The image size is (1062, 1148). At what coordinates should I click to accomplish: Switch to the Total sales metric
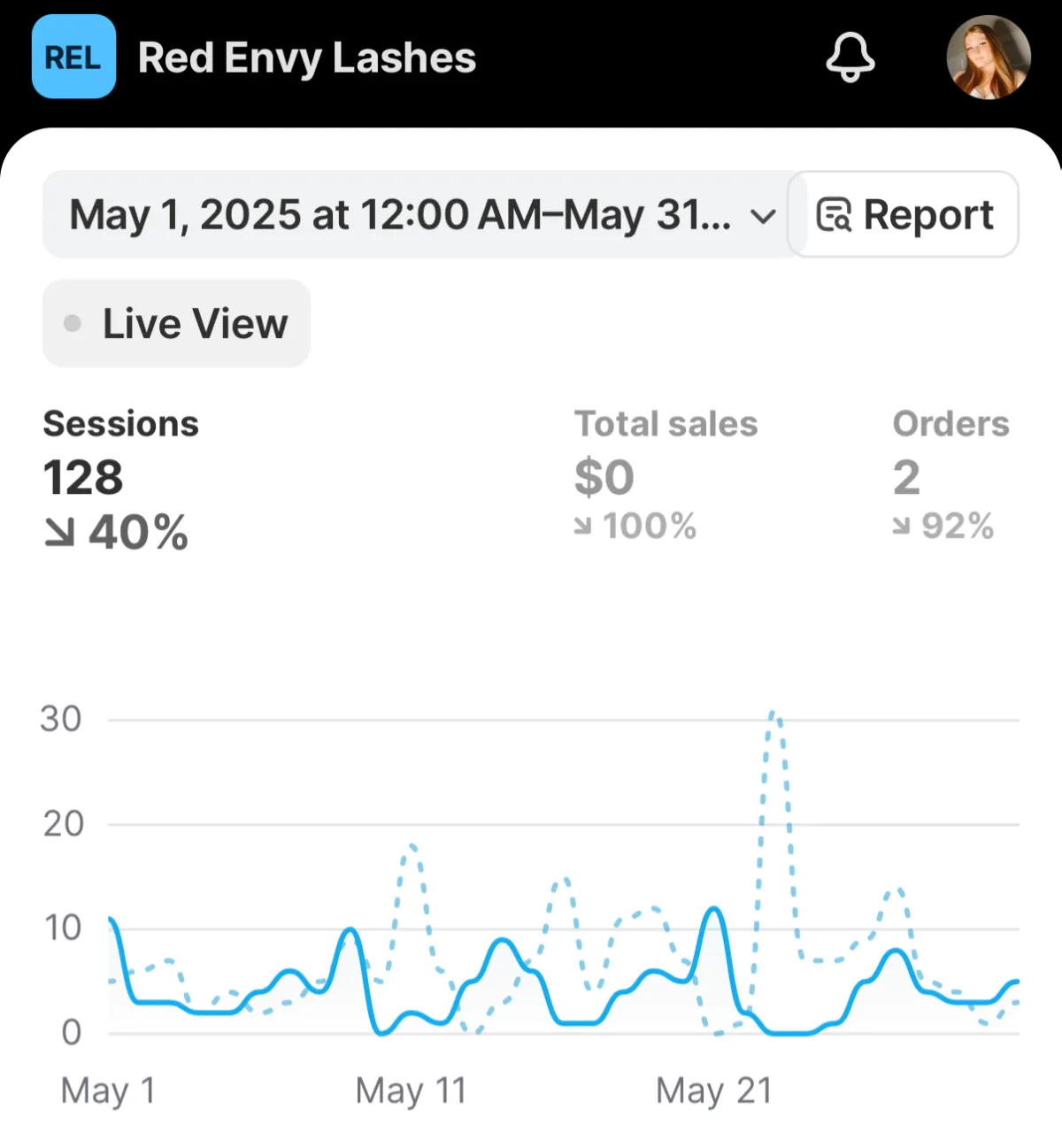click(x=666, y=475)
